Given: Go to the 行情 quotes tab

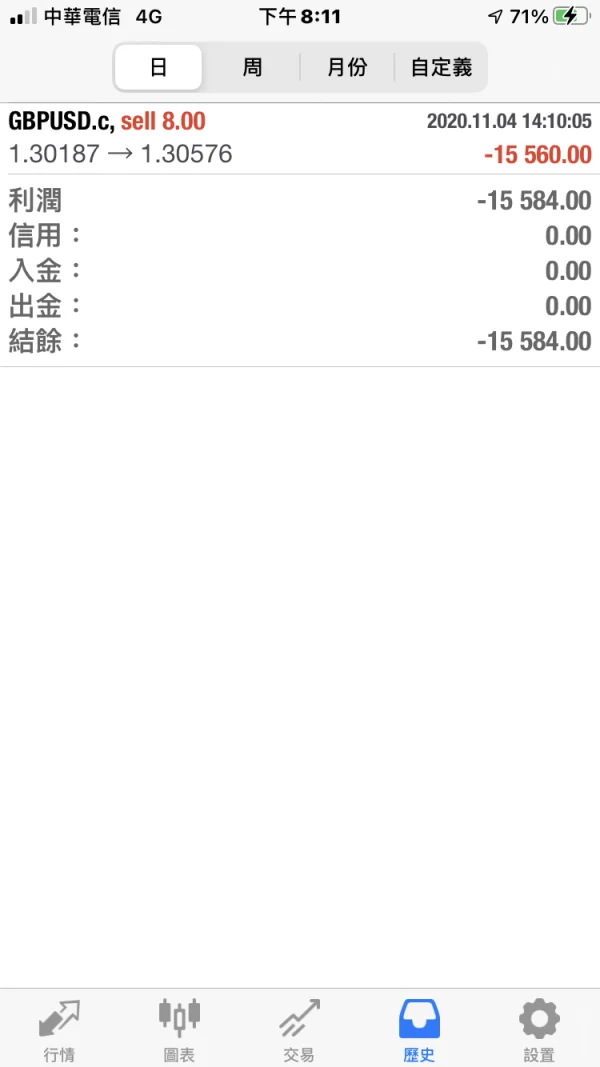Looking at the screenshot, I should click(x=60, y=1029).
